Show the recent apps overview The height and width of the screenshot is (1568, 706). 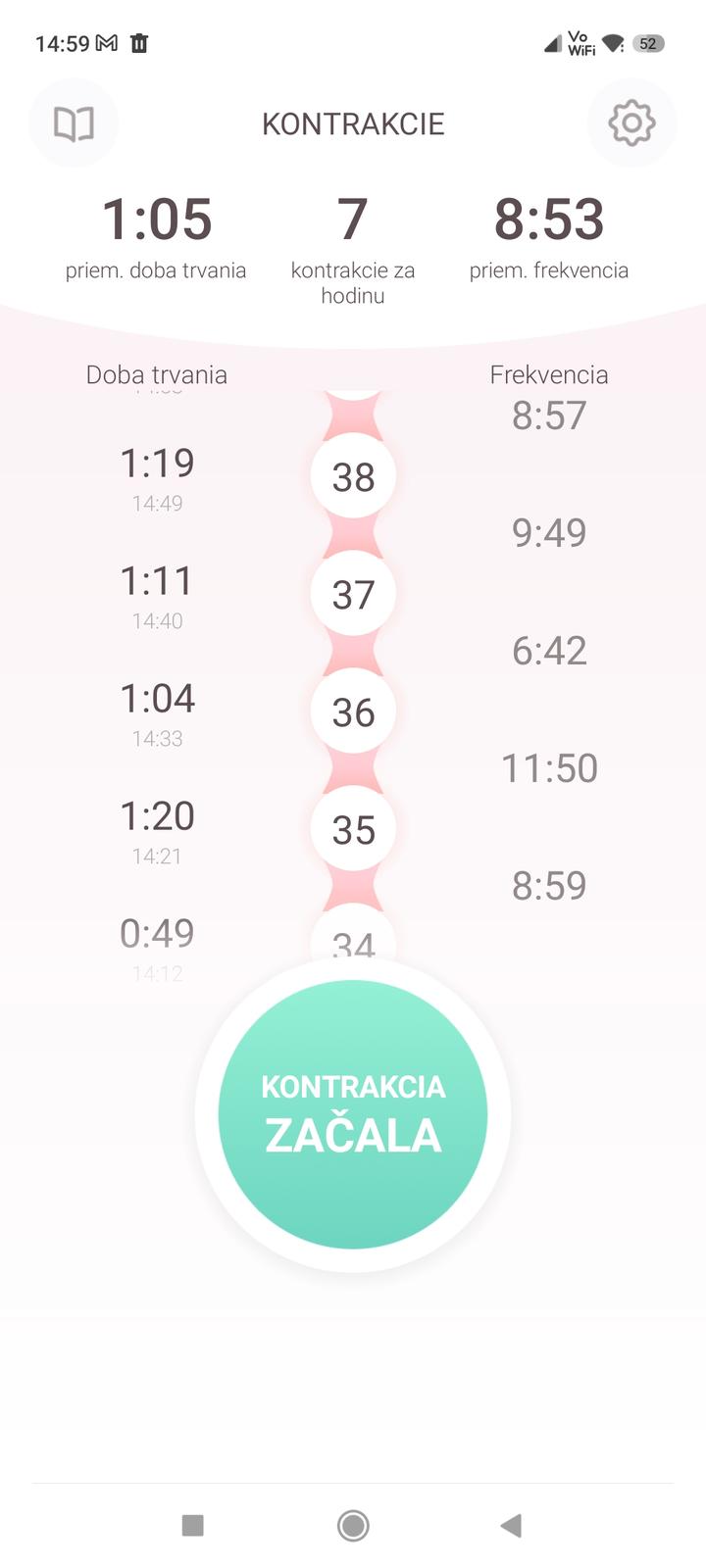[x=193, y=1525]
